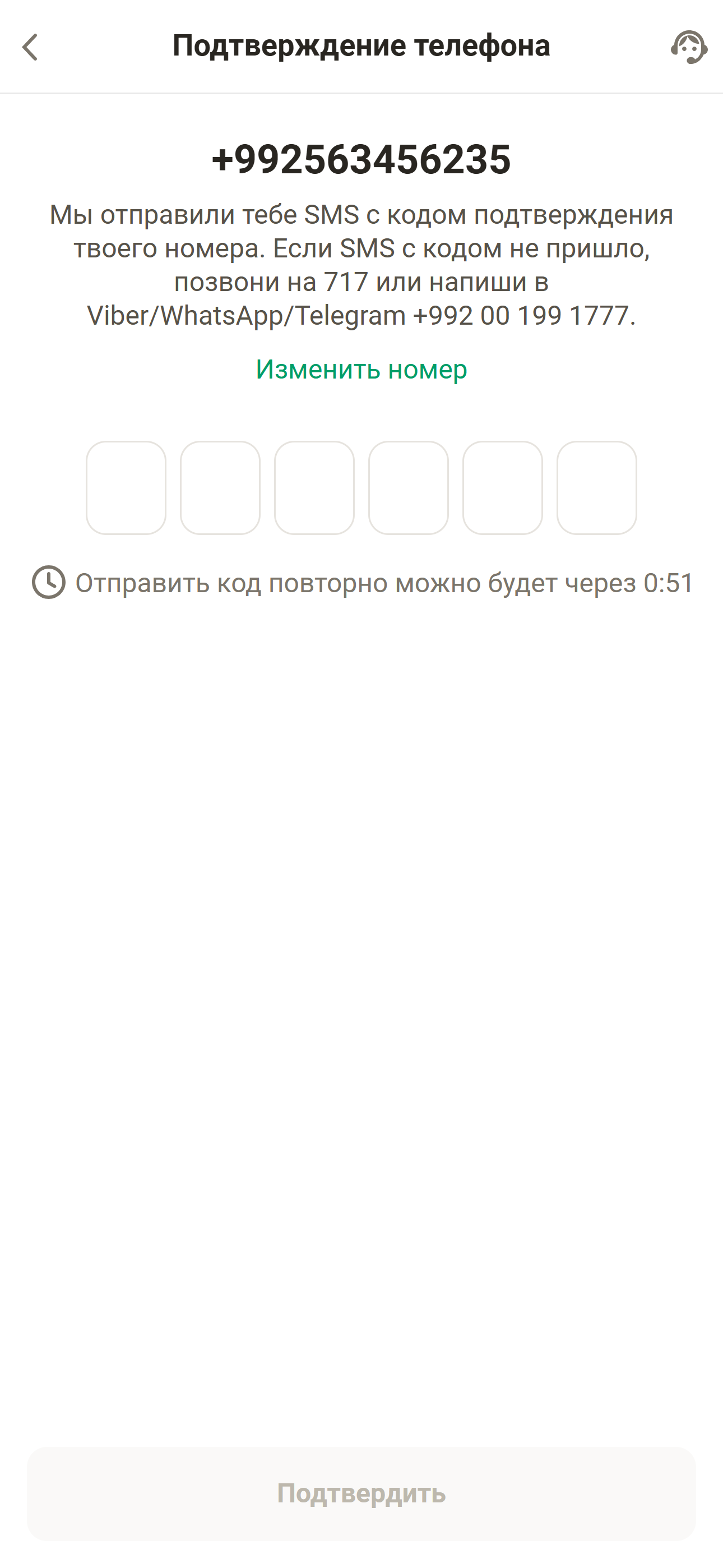This screenshot has height=1568, width=723.
Task: Tap the third code digit box
Action: click(314, 488)
